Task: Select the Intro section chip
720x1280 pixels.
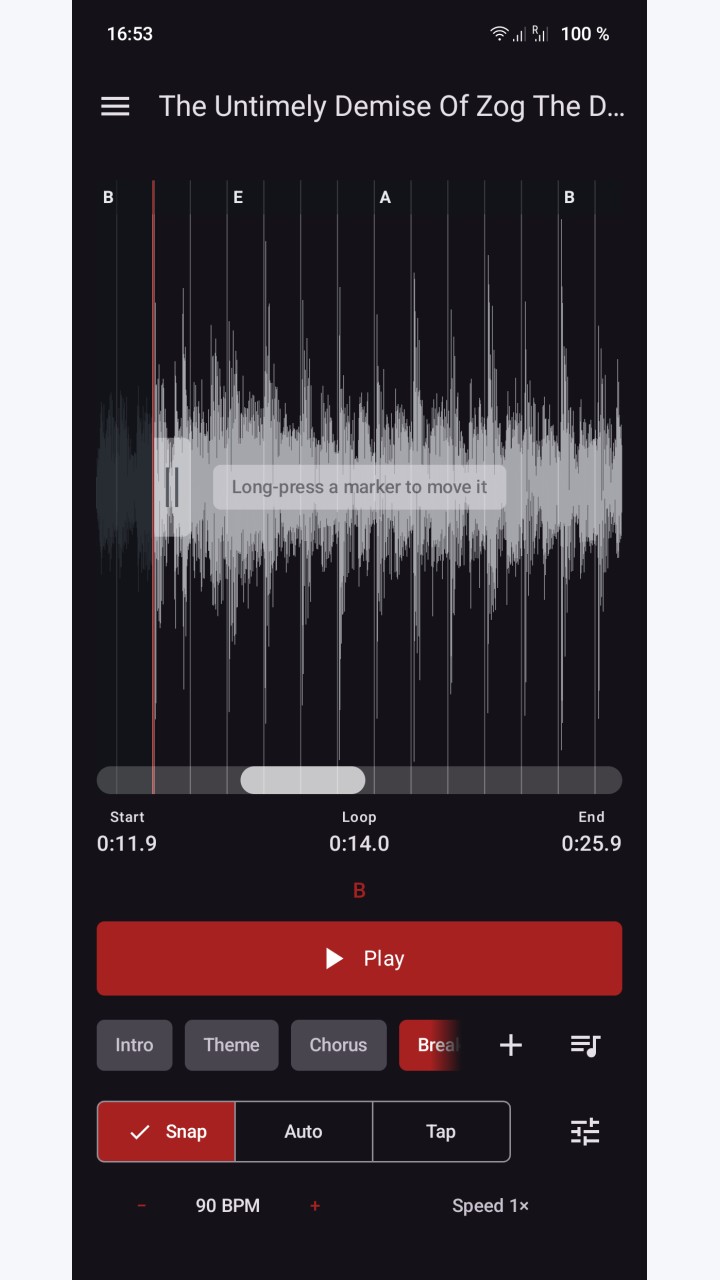Action: (134, 1045)
